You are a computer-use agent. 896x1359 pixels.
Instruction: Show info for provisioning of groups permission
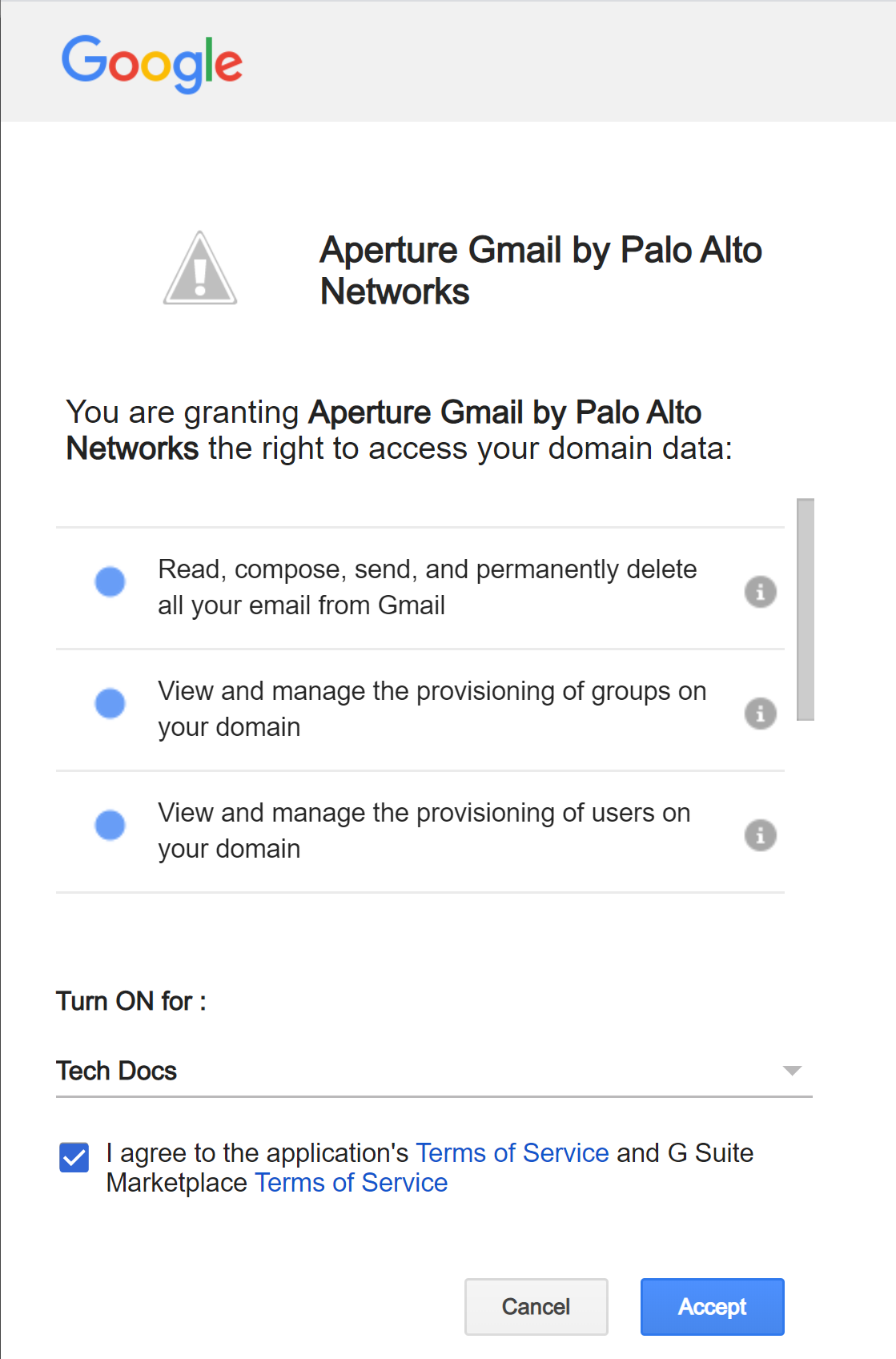pos(760,713)
